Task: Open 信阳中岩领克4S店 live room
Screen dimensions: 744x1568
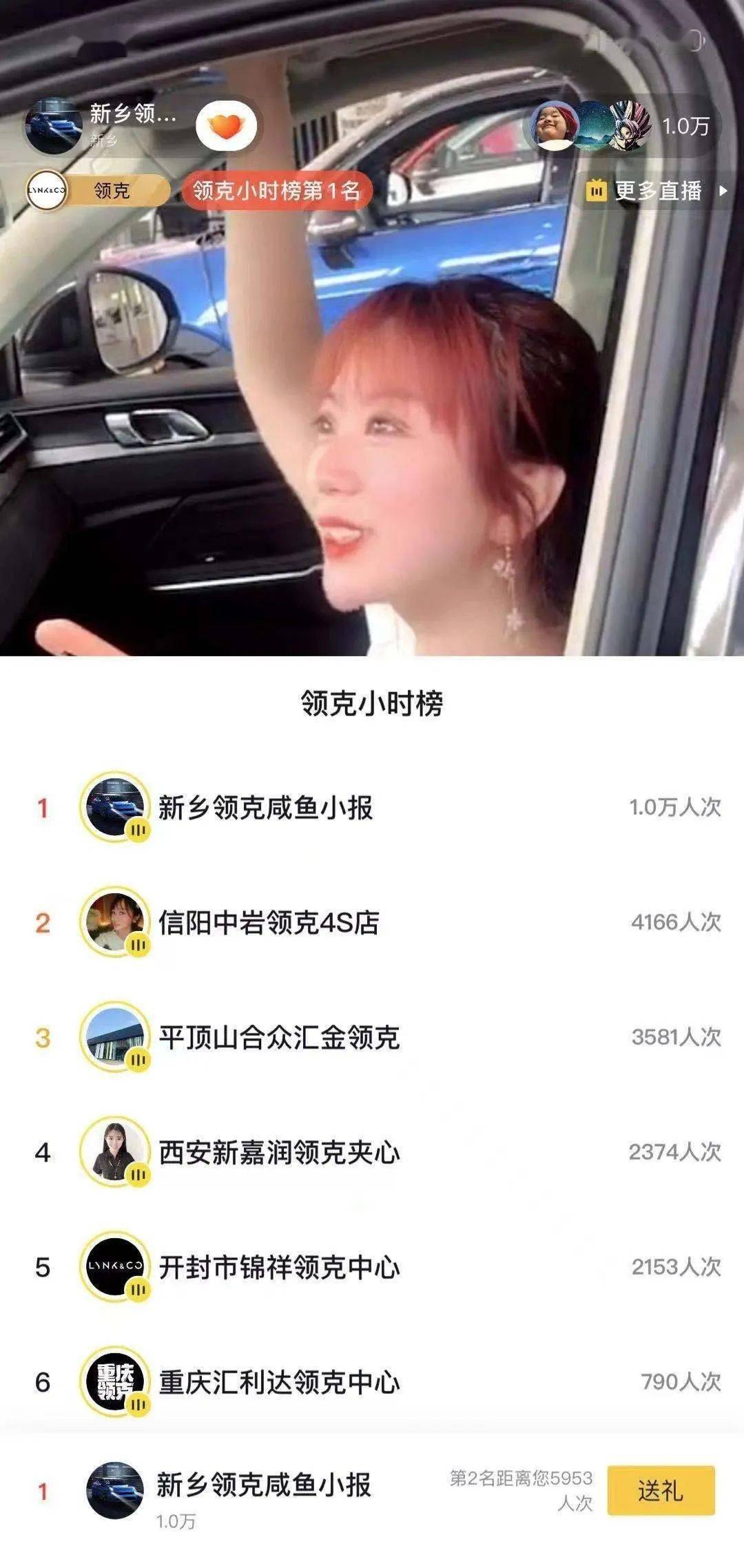Action: 269,922
